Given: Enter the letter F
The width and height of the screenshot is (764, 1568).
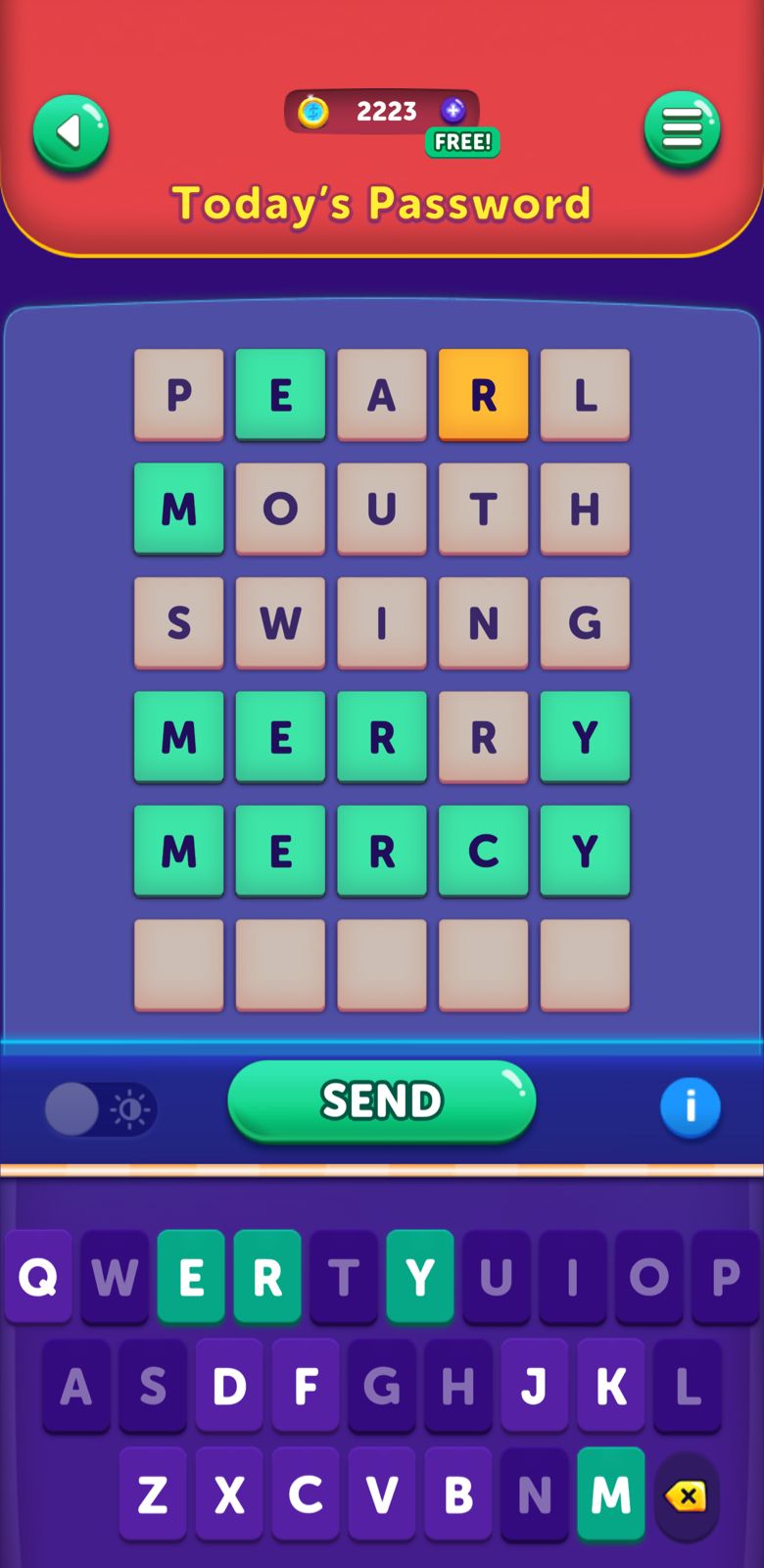Looking at the screenshot, I should [306, 1386].
